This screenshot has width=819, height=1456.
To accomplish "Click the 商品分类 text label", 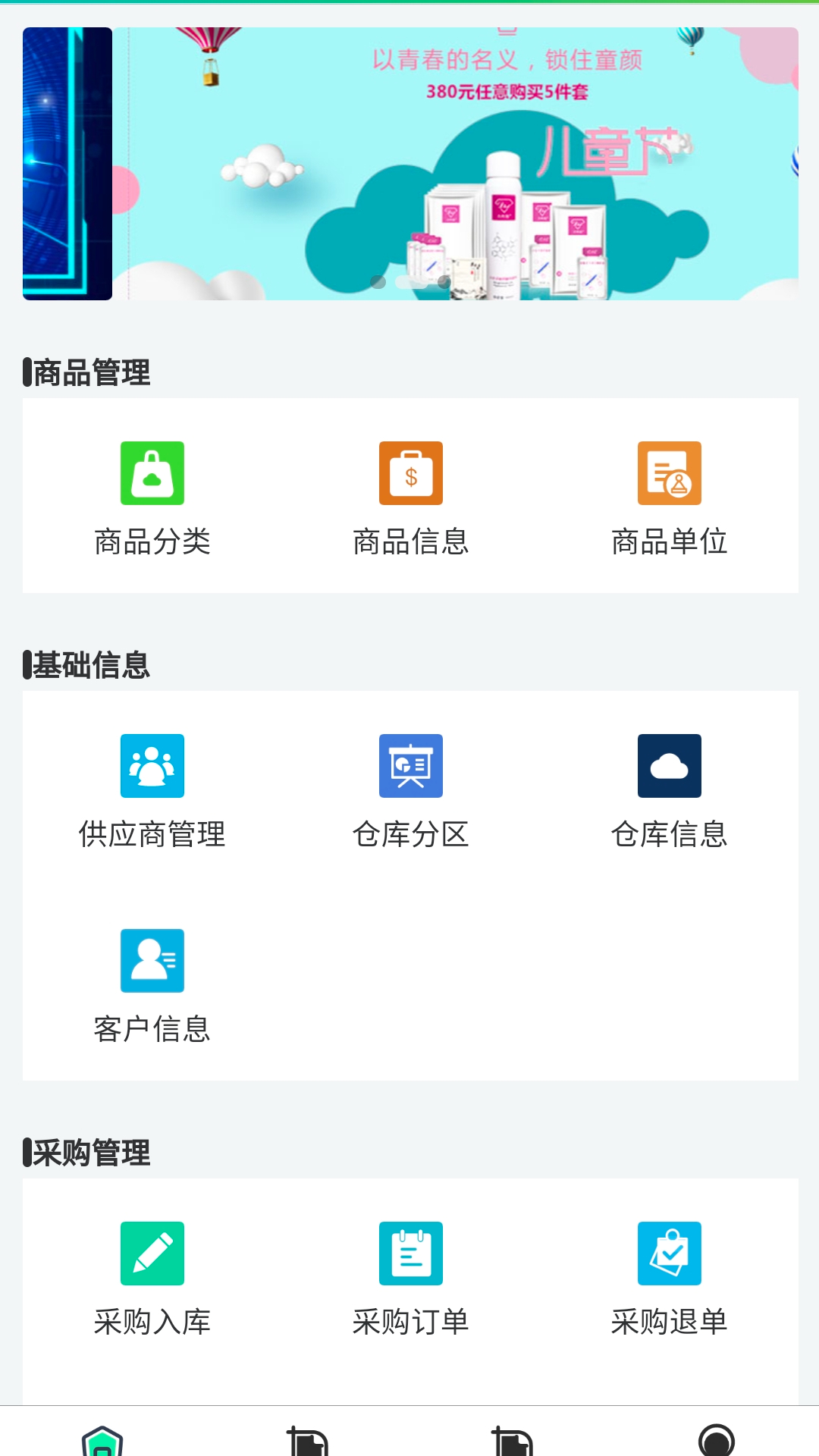I will (x=153, y=541).
